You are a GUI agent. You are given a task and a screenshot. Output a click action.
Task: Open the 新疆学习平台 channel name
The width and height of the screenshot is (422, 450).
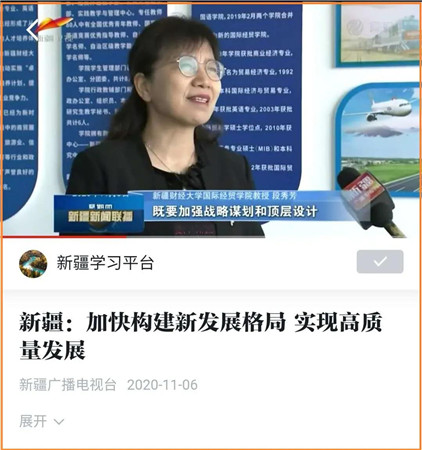[x=105, y=263]
